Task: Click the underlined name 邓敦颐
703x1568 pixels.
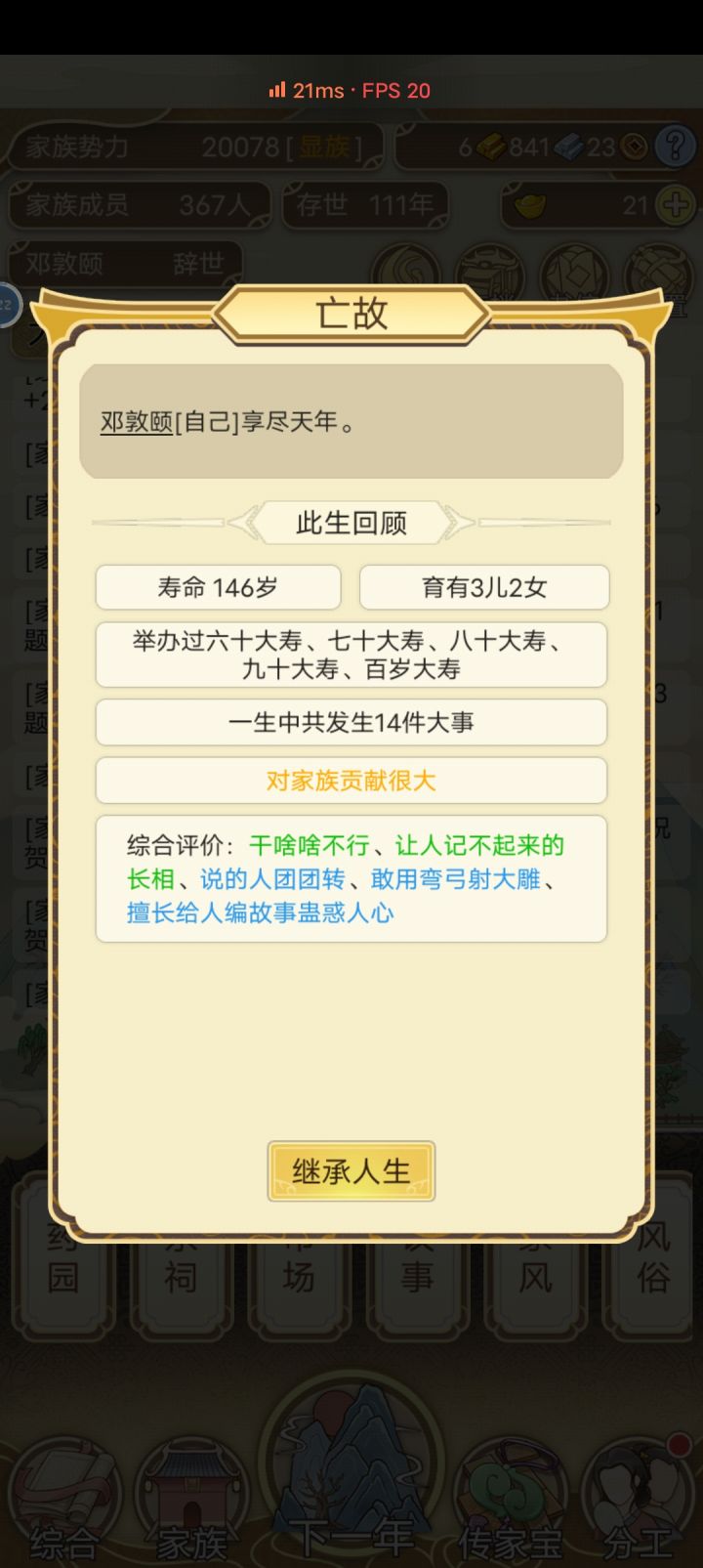Action: [135, 421]
